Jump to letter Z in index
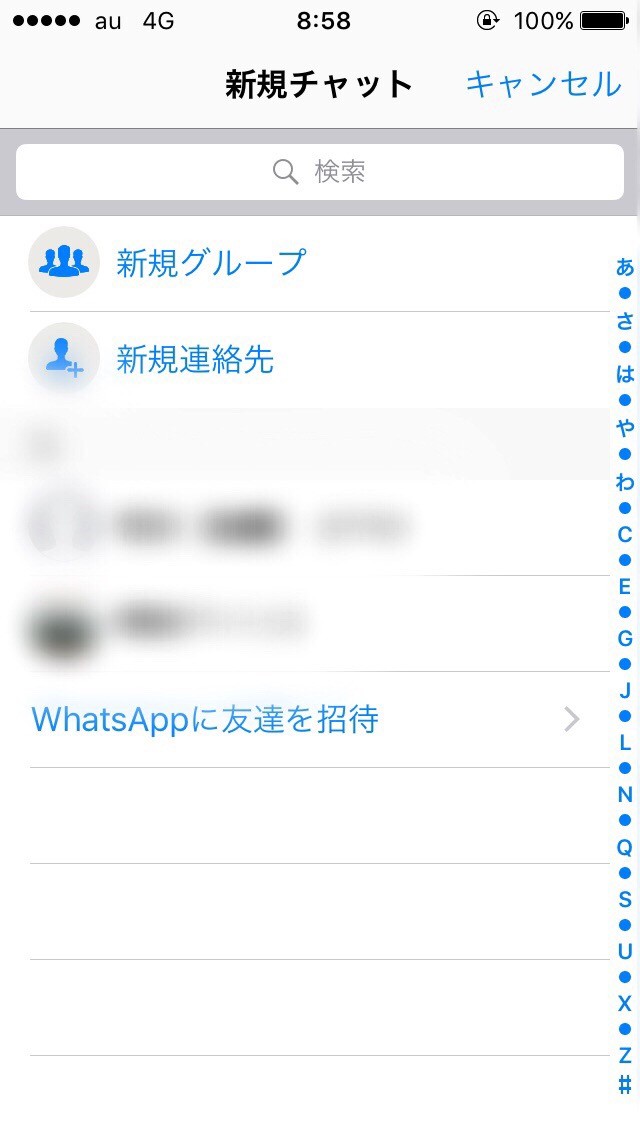 625,1055
